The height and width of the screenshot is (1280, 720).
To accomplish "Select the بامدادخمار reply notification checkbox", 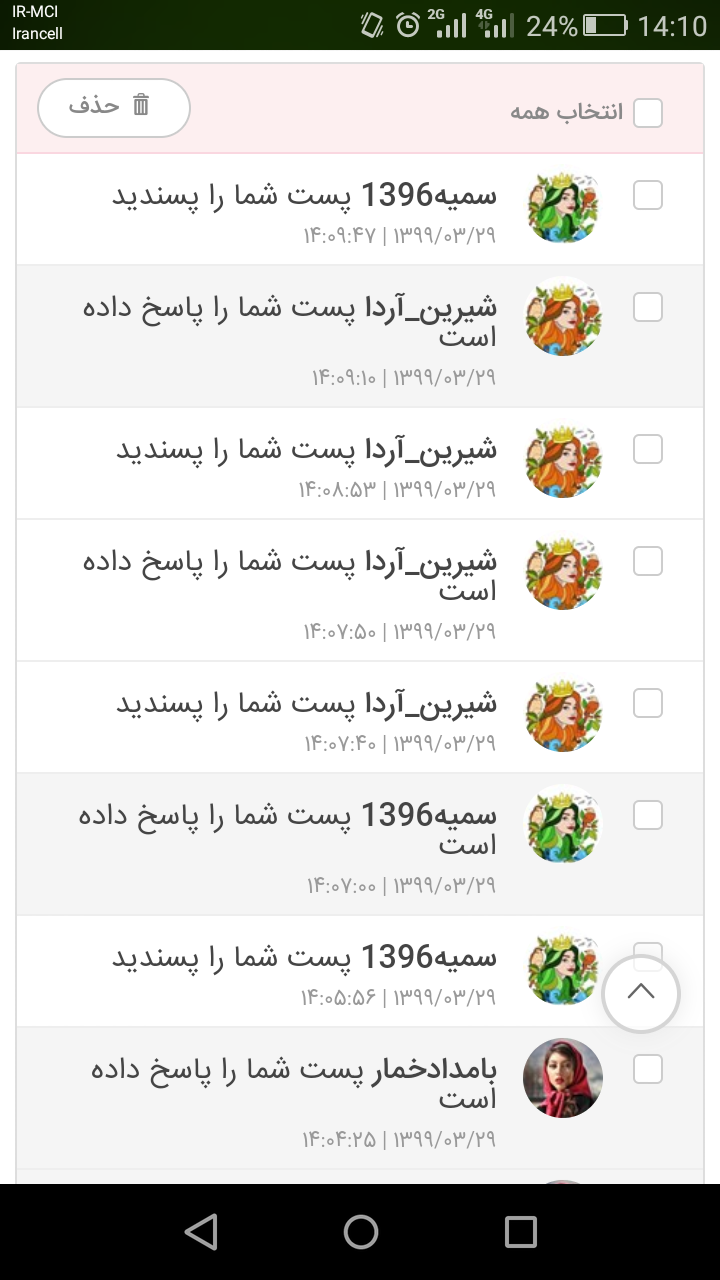I will click(x=648, y=1069).
